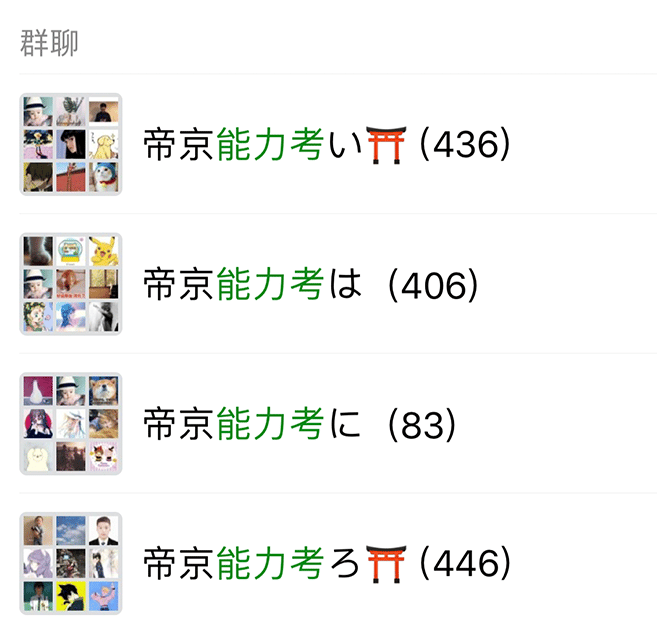
Task: Enter group chat 帝京能力考ろ (446)
Action: click(x=326, y=564)
